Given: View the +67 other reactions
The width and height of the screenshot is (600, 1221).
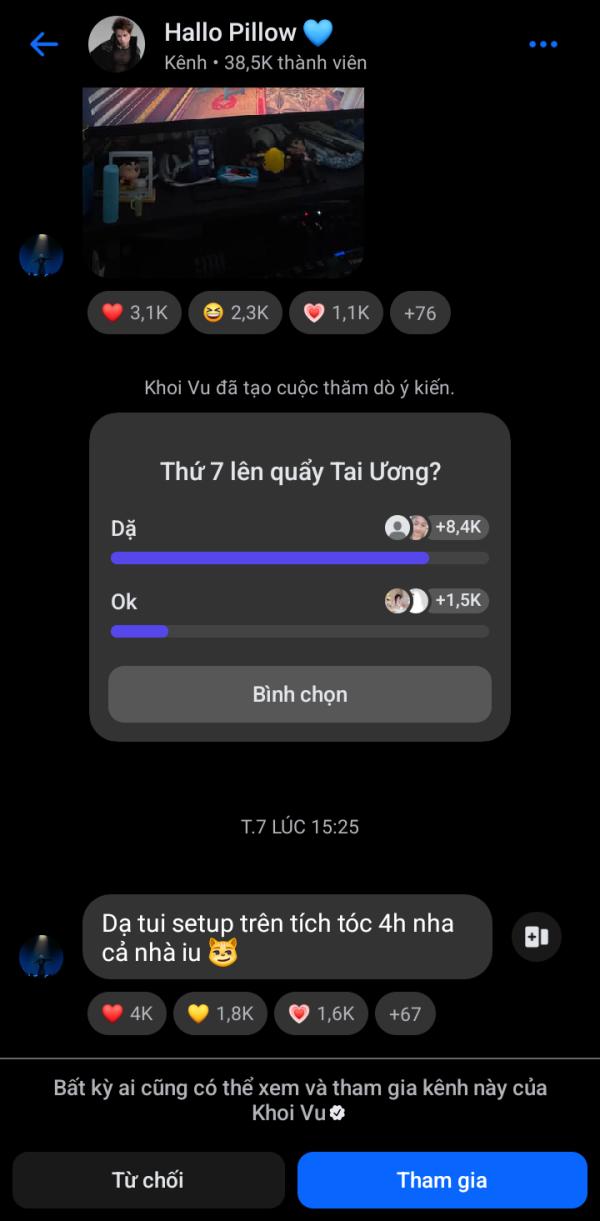Looking at the screenshot, I should (405, 1013).
